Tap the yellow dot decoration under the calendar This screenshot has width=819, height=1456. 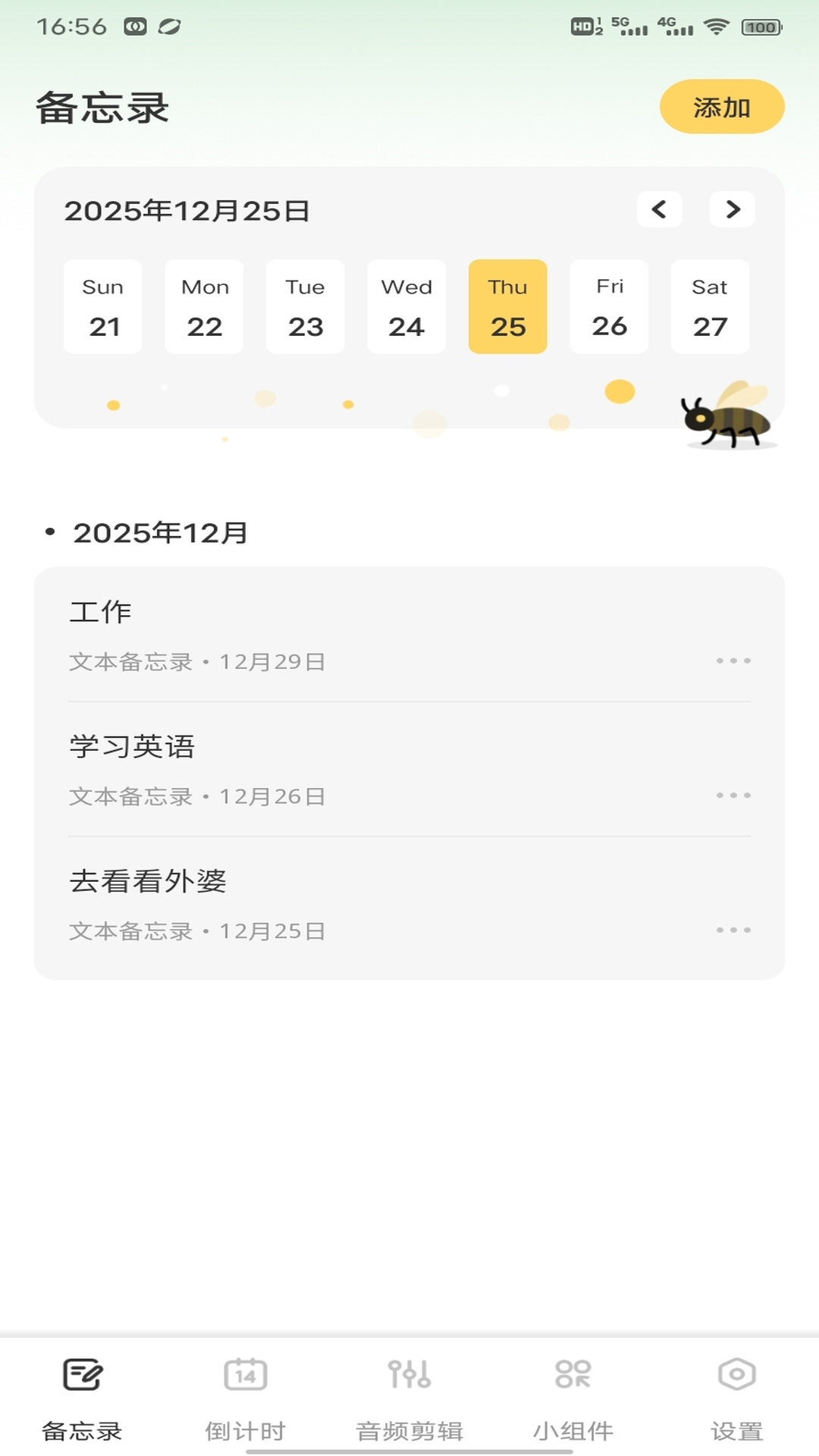617,390
